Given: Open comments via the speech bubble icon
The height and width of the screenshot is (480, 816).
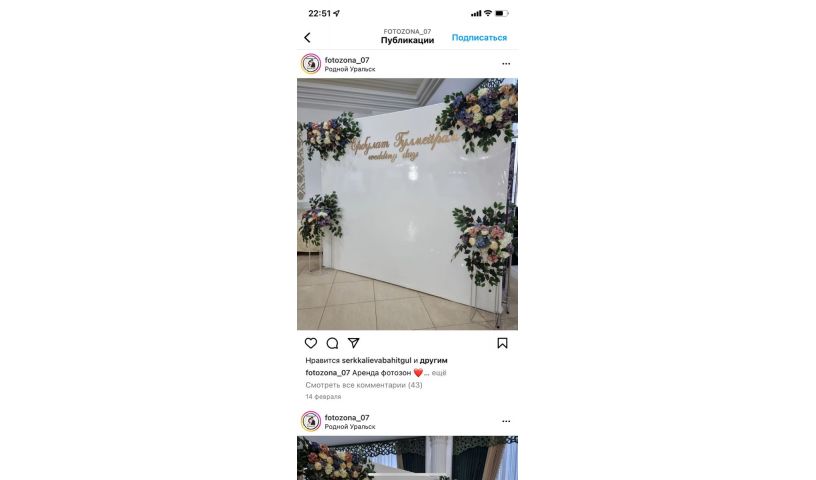Looking at the screenshot, I should 332,343.
